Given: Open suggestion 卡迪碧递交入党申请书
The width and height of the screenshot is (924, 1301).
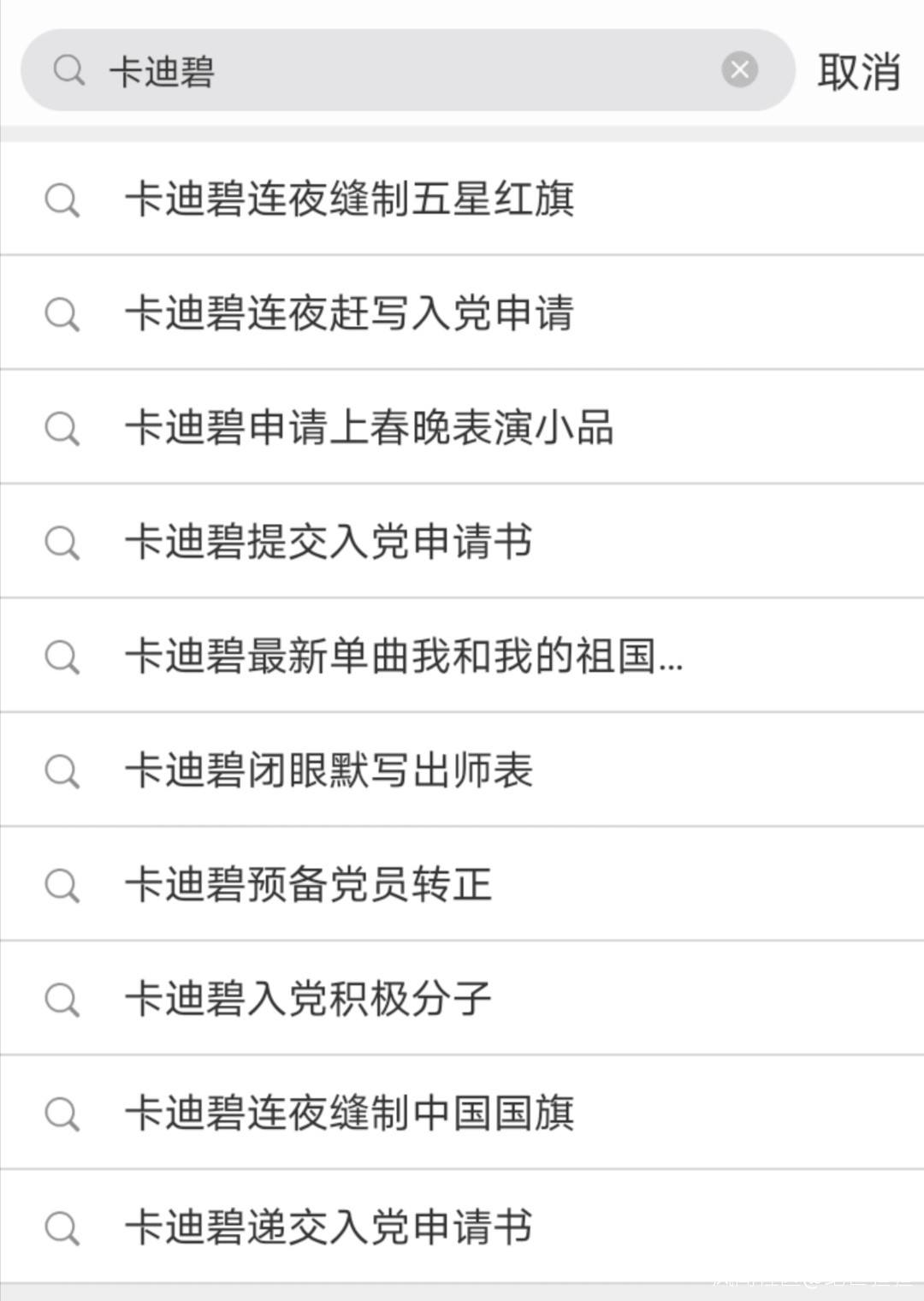Looking at the screenshot, I should [329, 1227].
